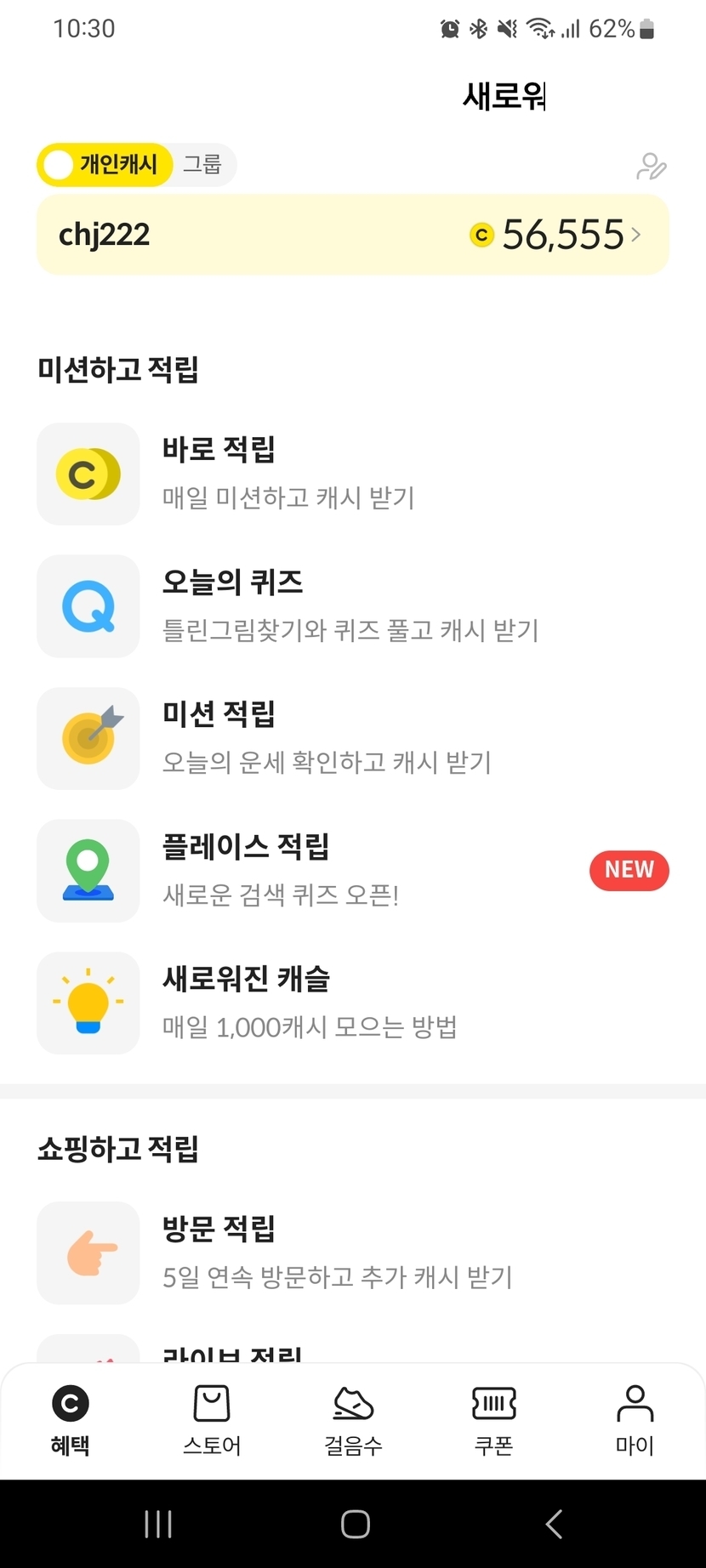This screenshot has height=1568, width=706.
Task: Switch to the 그룹 cash toggle
Action: coord(202,164)
